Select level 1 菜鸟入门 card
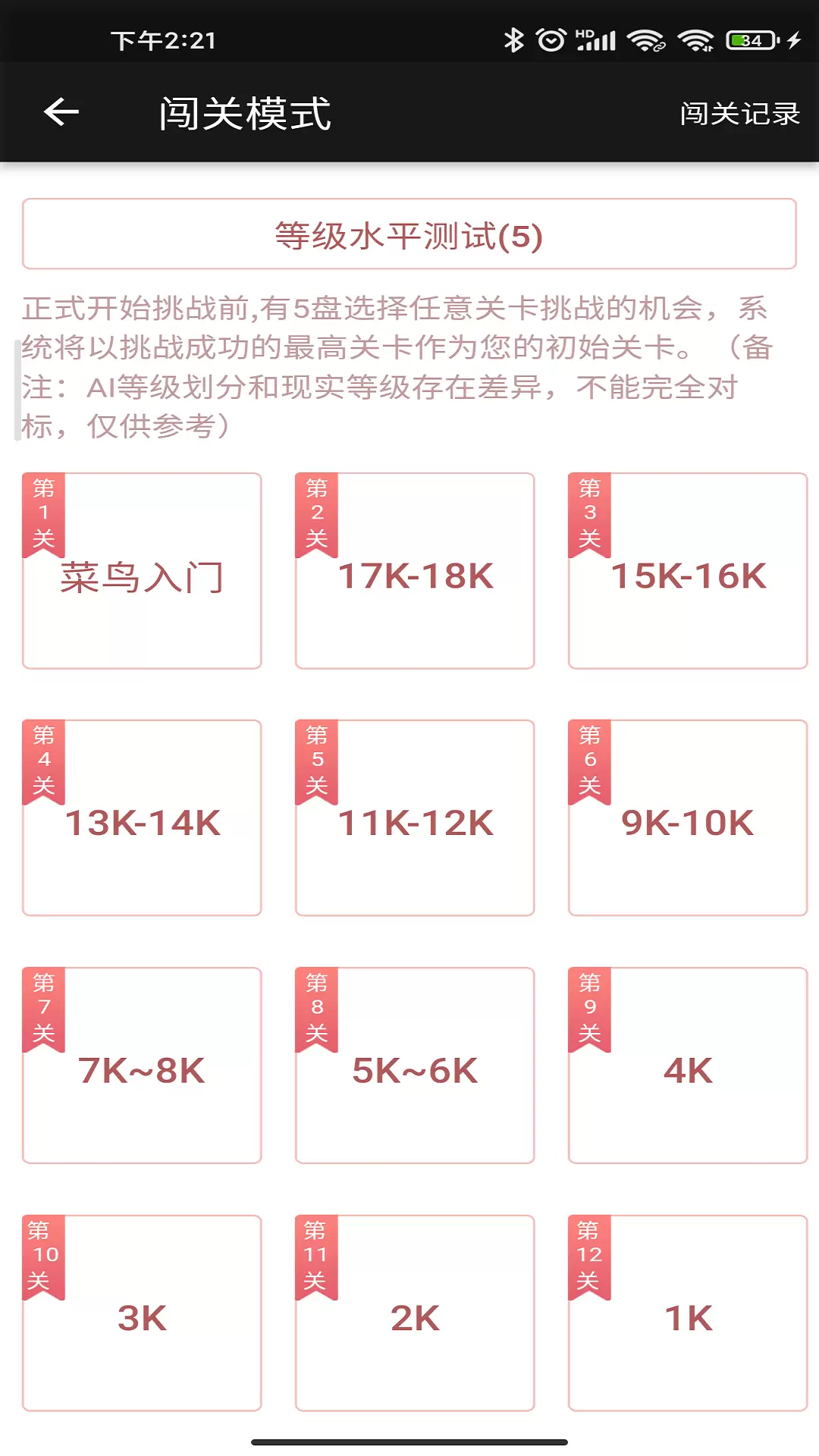 142,571
